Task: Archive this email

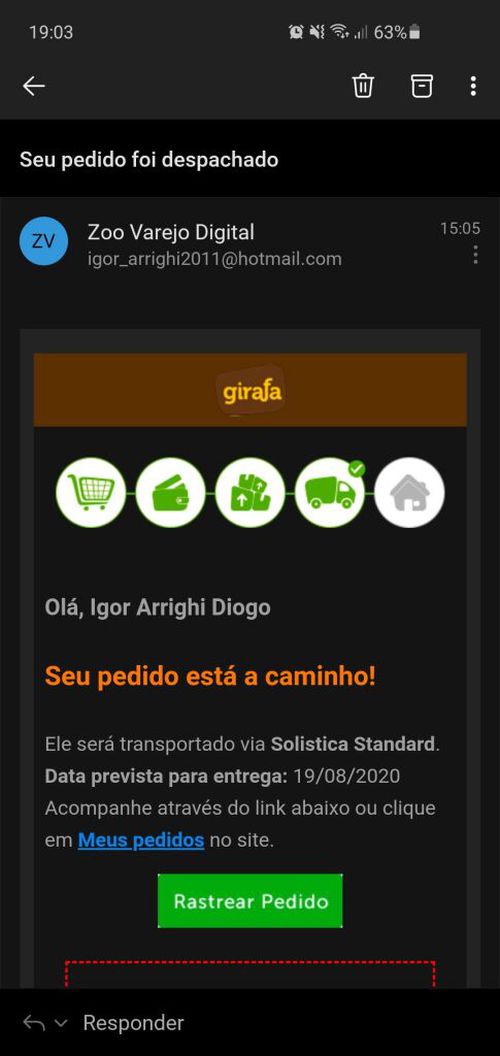Action: pyautogui.click(x=422, y=86)
